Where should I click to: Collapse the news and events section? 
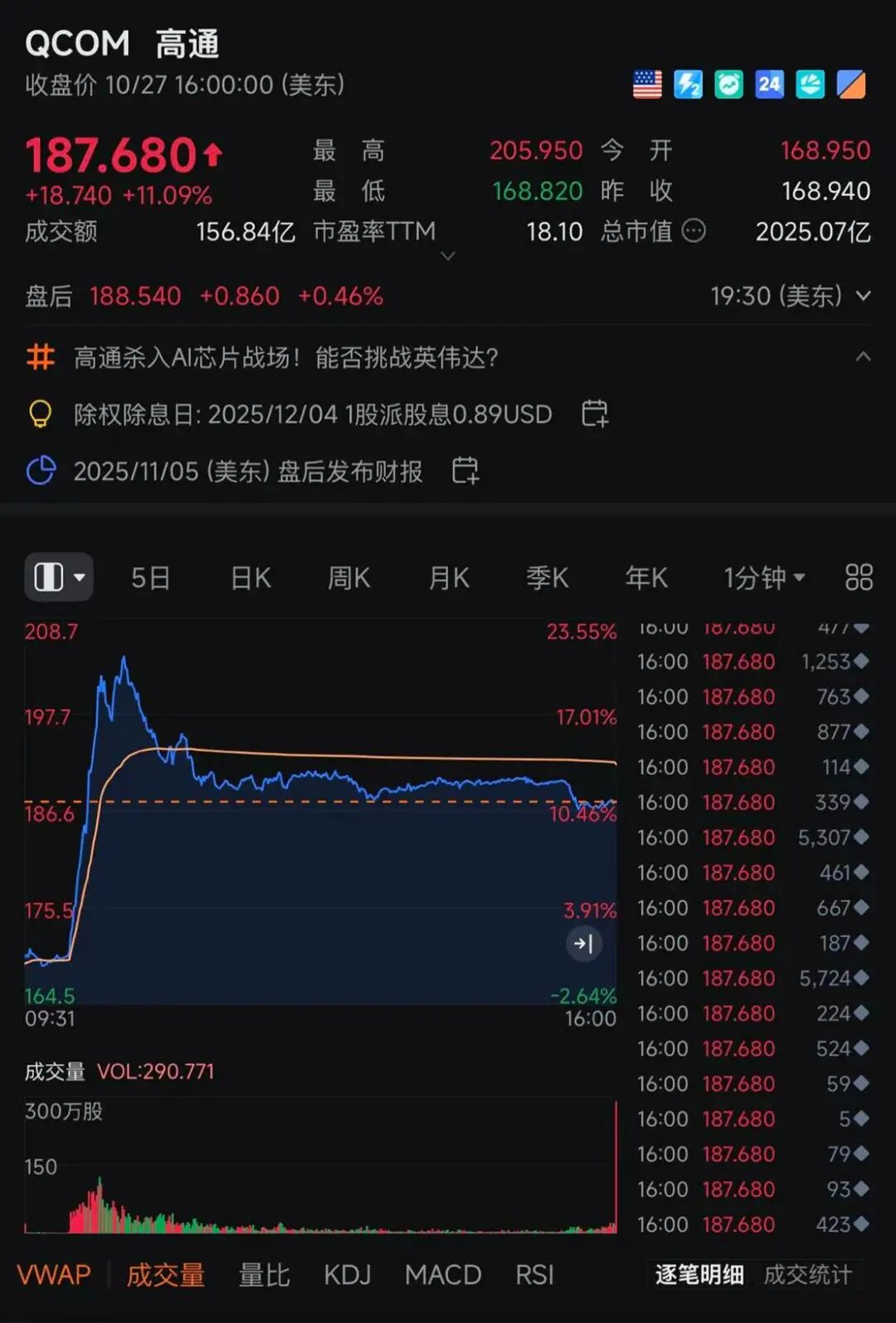pyautogui.click(x=863, y=357)
